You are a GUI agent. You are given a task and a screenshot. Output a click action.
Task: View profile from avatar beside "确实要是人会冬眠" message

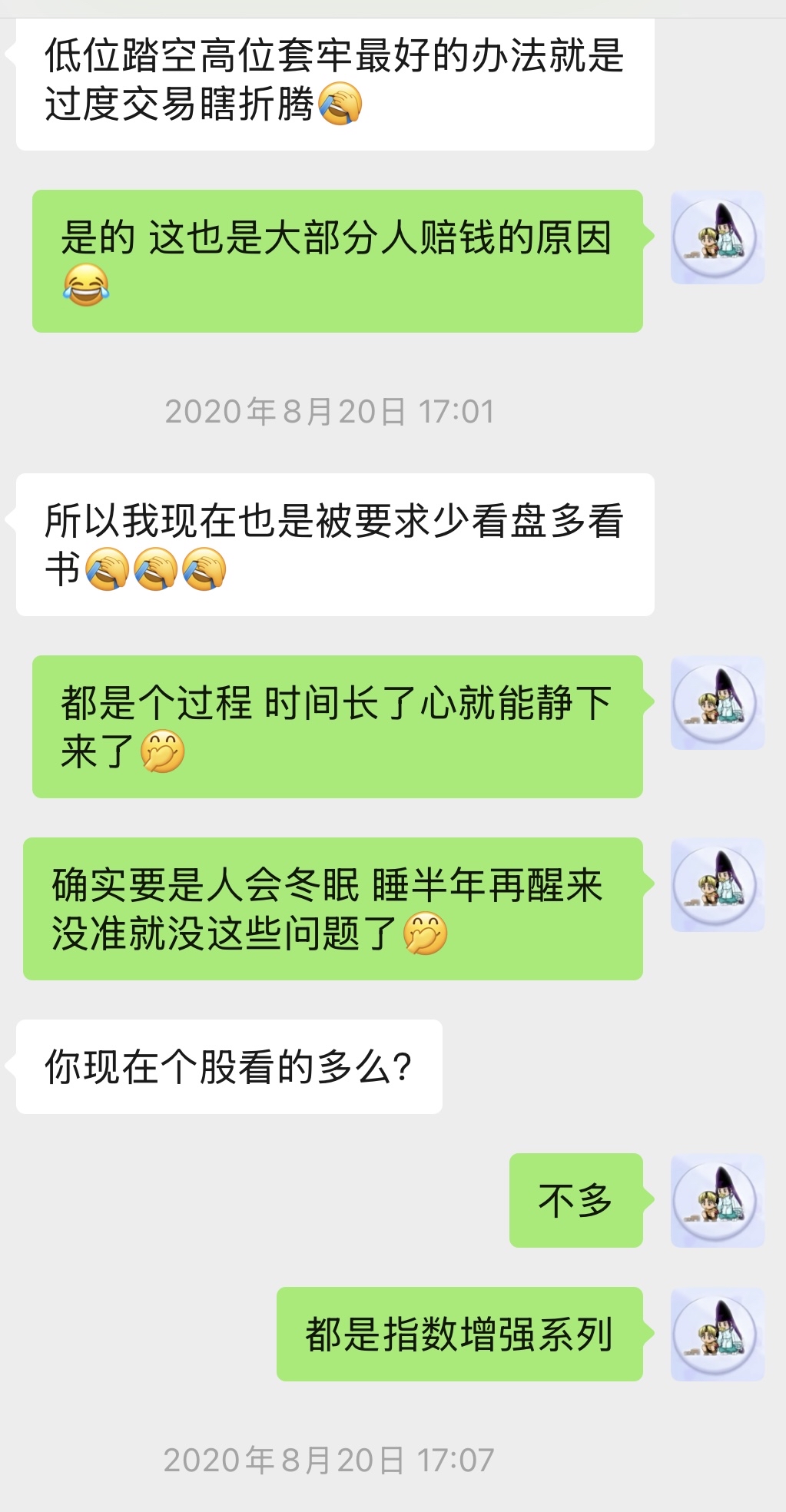[x=718, y=885]
